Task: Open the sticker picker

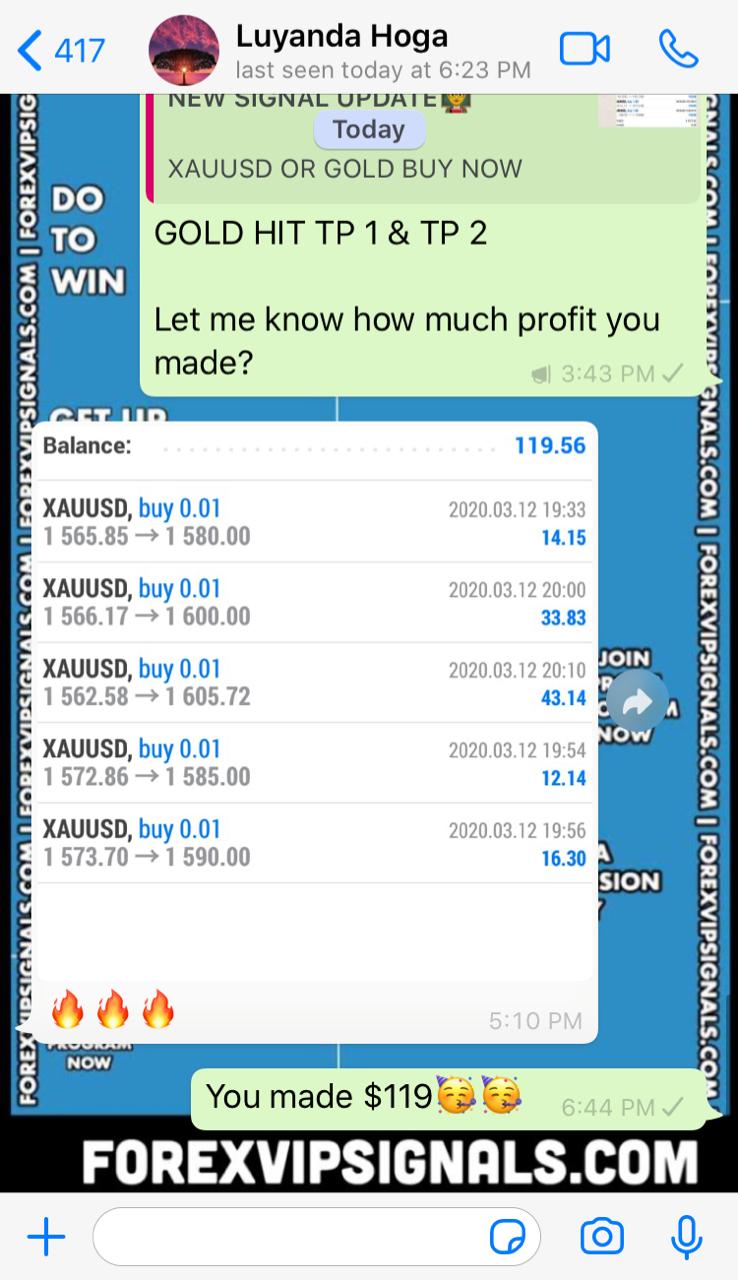Action: (x=508, y=1238)
